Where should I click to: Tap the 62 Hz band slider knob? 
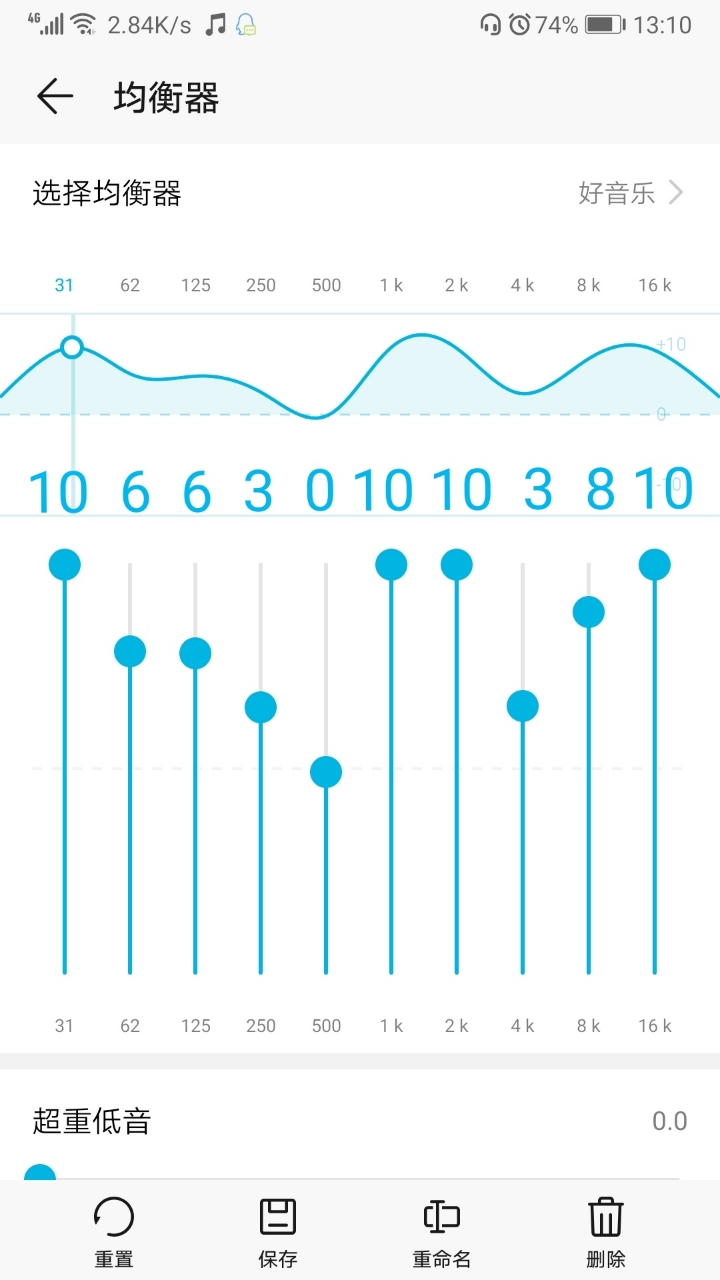point(130,652)
